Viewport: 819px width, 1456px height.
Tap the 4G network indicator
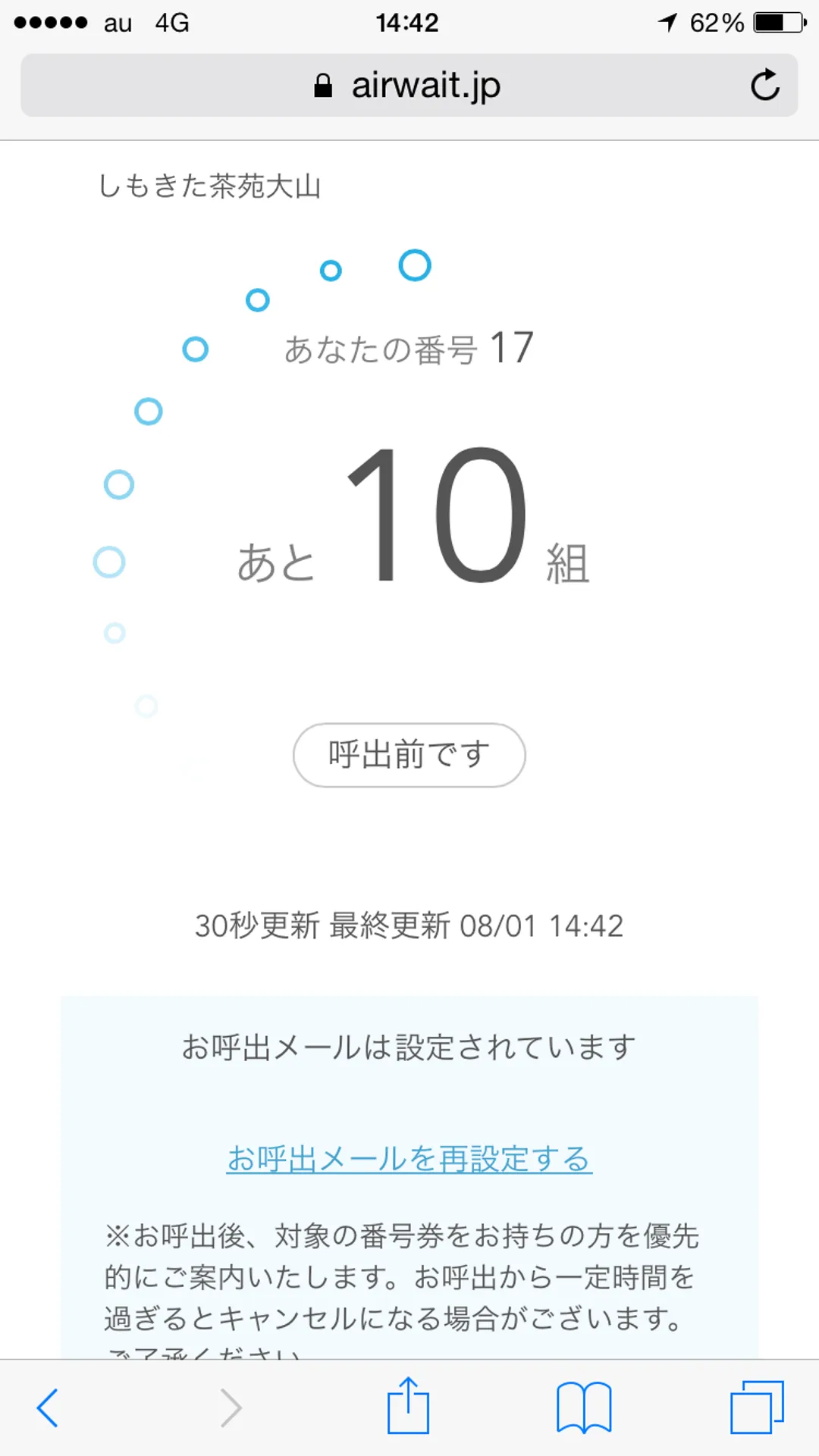coord(172,22)
